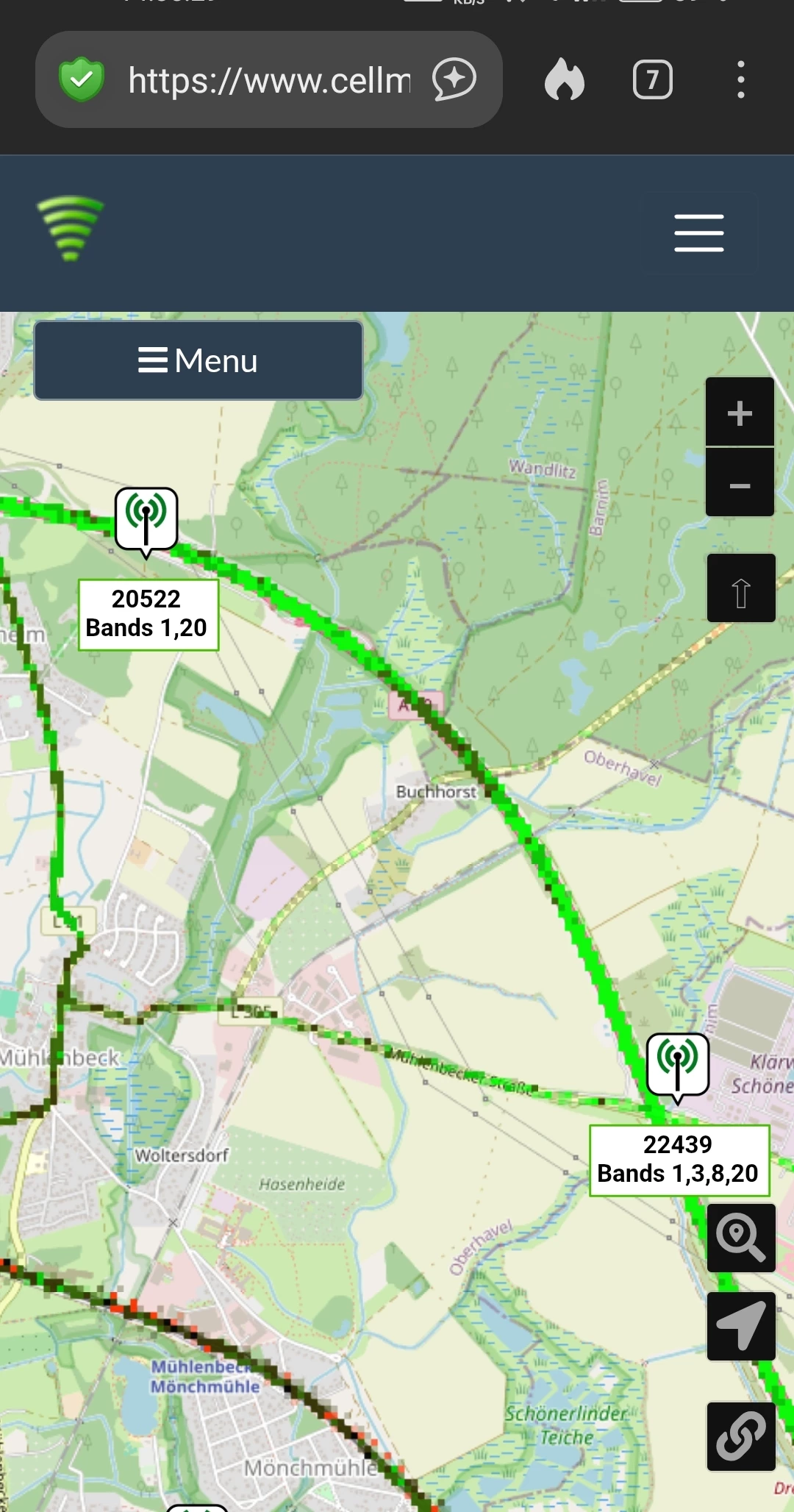This screenshot has width=794, height=1512.
Task: Center the map on my location
Action: click(740, 1326)
